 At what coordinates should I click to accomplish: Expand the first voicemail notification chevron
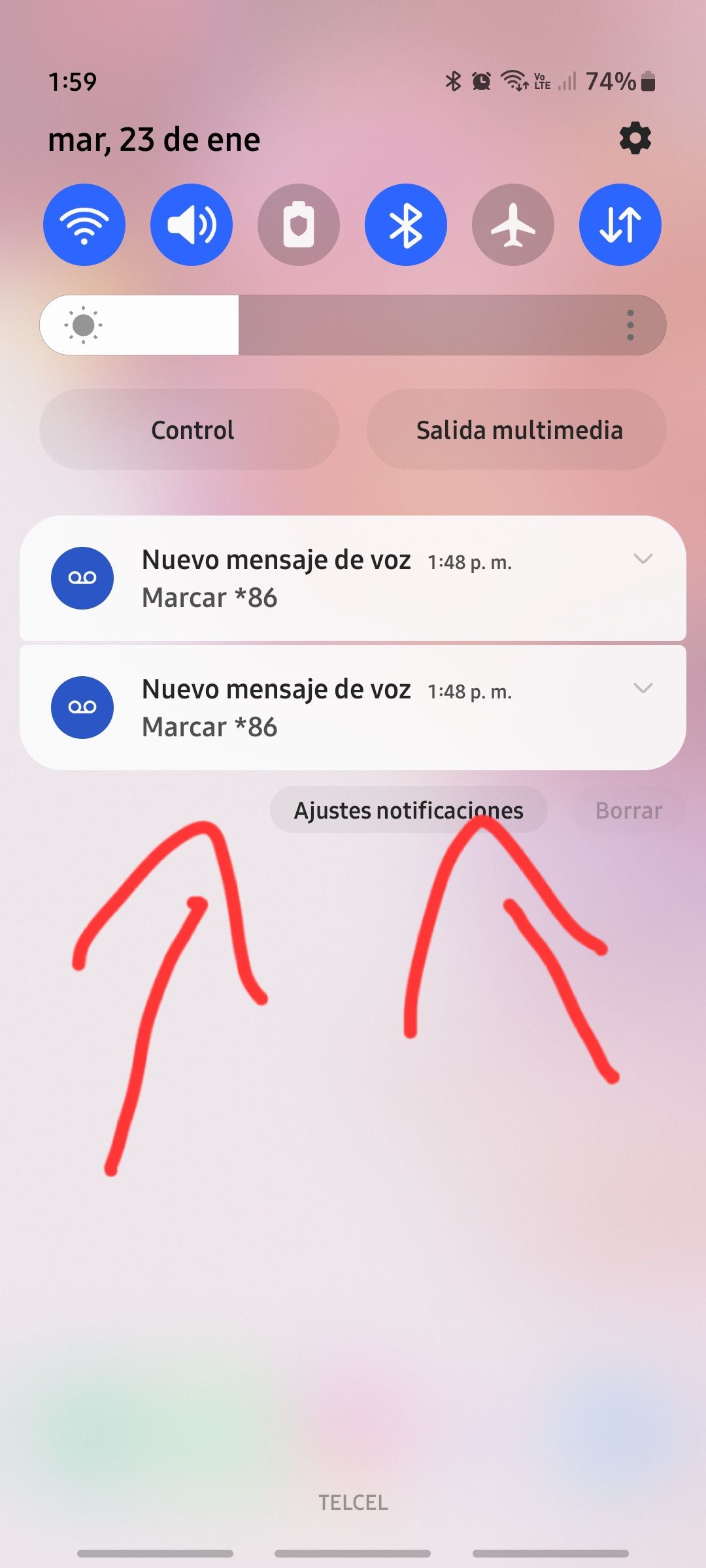click(643, 559)
